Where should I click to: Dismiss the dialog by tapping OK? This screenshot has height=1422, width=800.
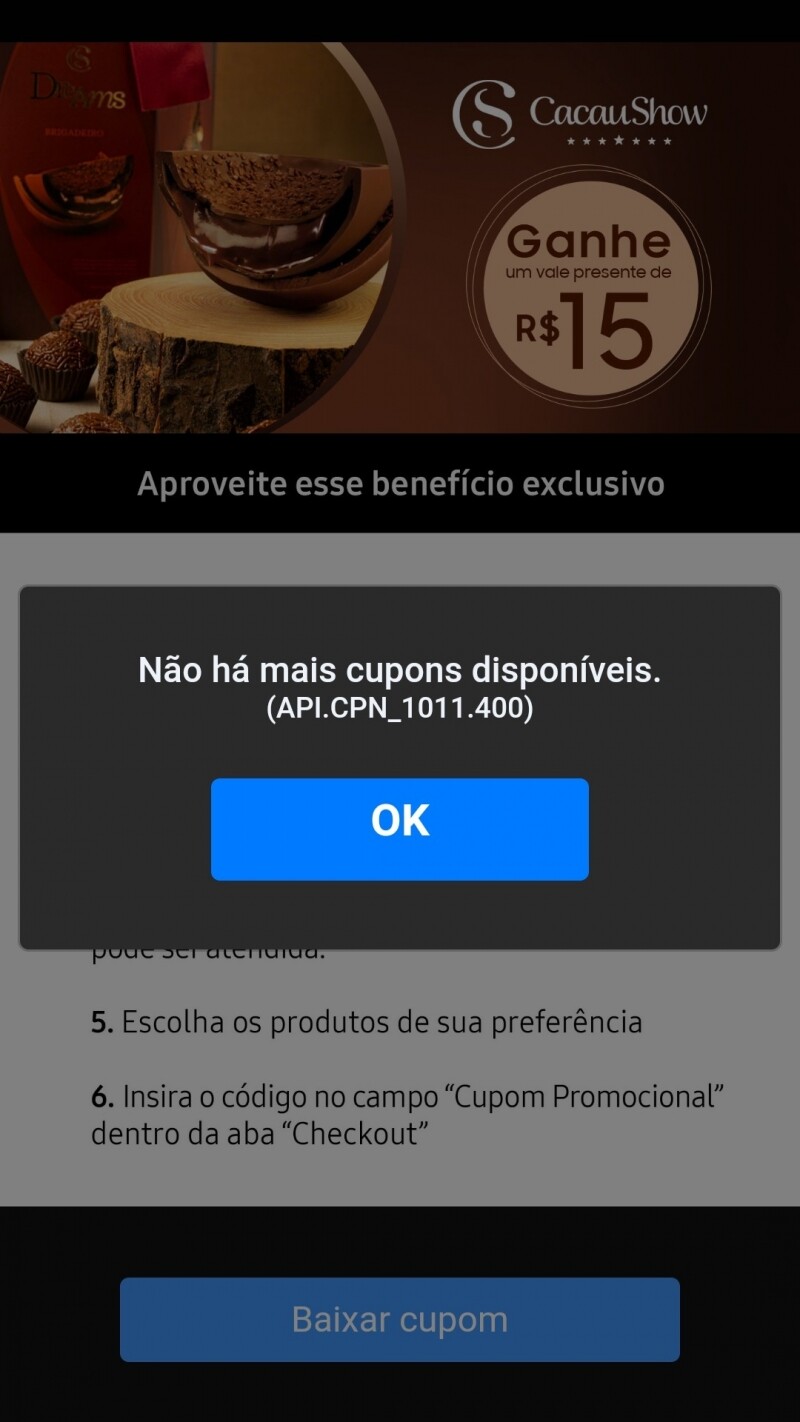click(399, 829)
